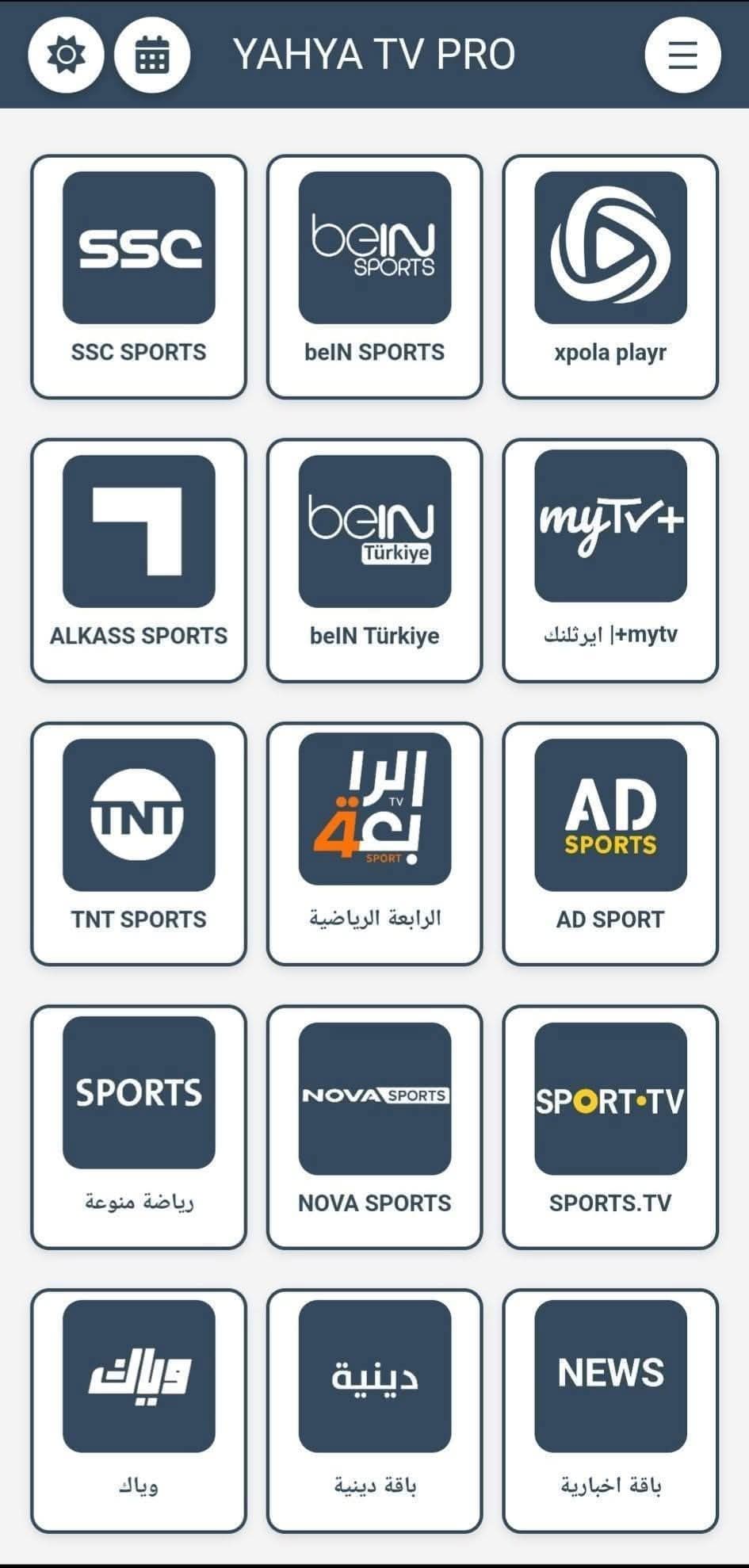749x1568 pixels.
Task: Open the وياك category
Action: point(139,1411)
